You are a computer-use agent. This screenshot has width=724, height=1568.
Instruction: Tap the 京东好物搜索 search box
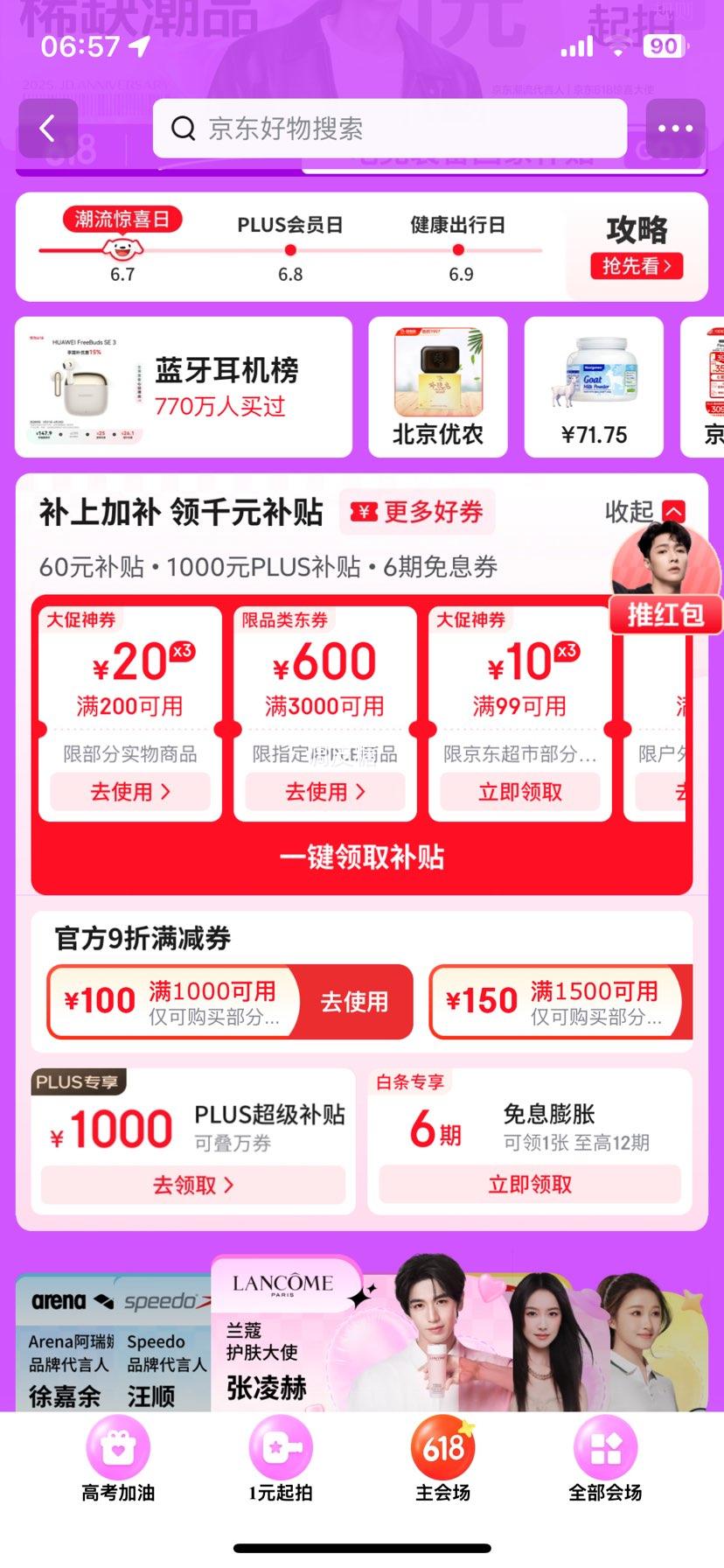389,129
